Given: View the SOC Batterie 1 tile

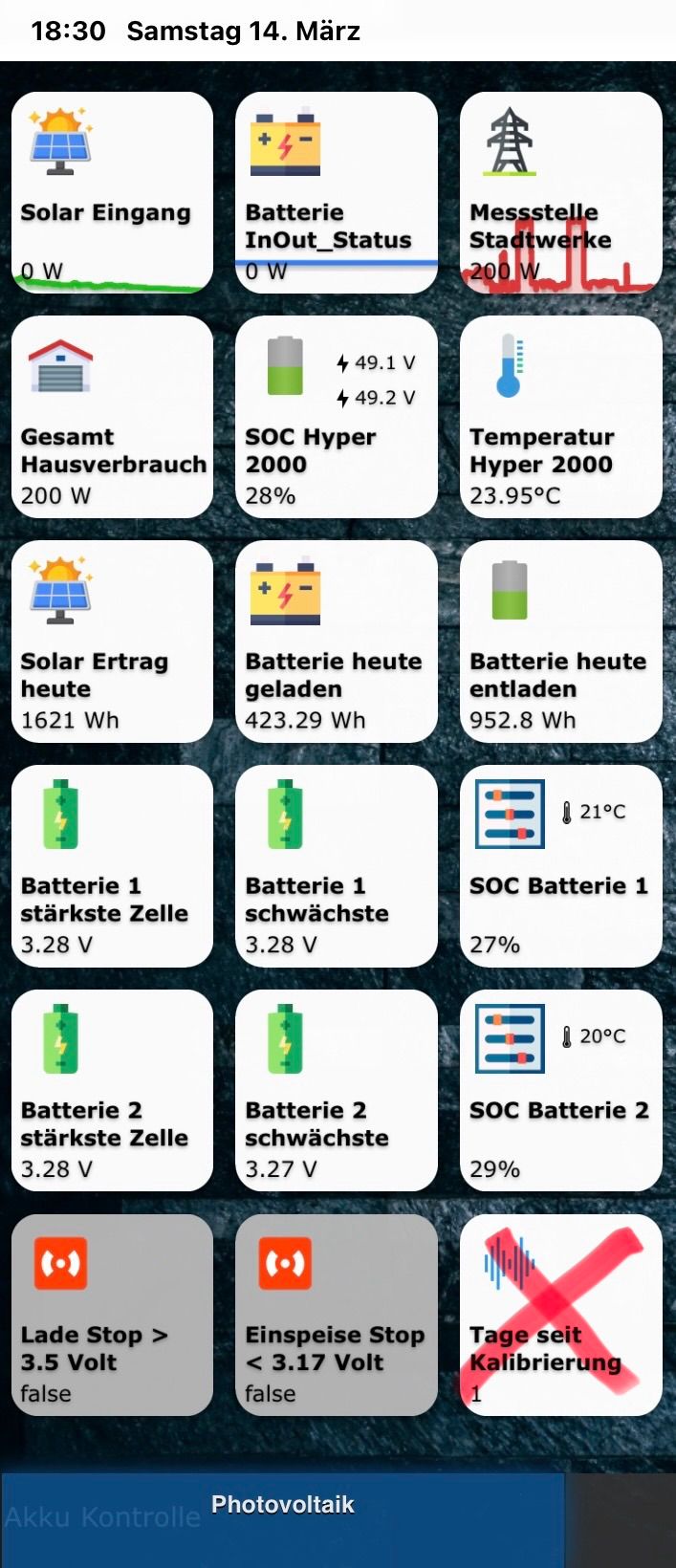Looking at the screenshot, I should pos(561,866).
